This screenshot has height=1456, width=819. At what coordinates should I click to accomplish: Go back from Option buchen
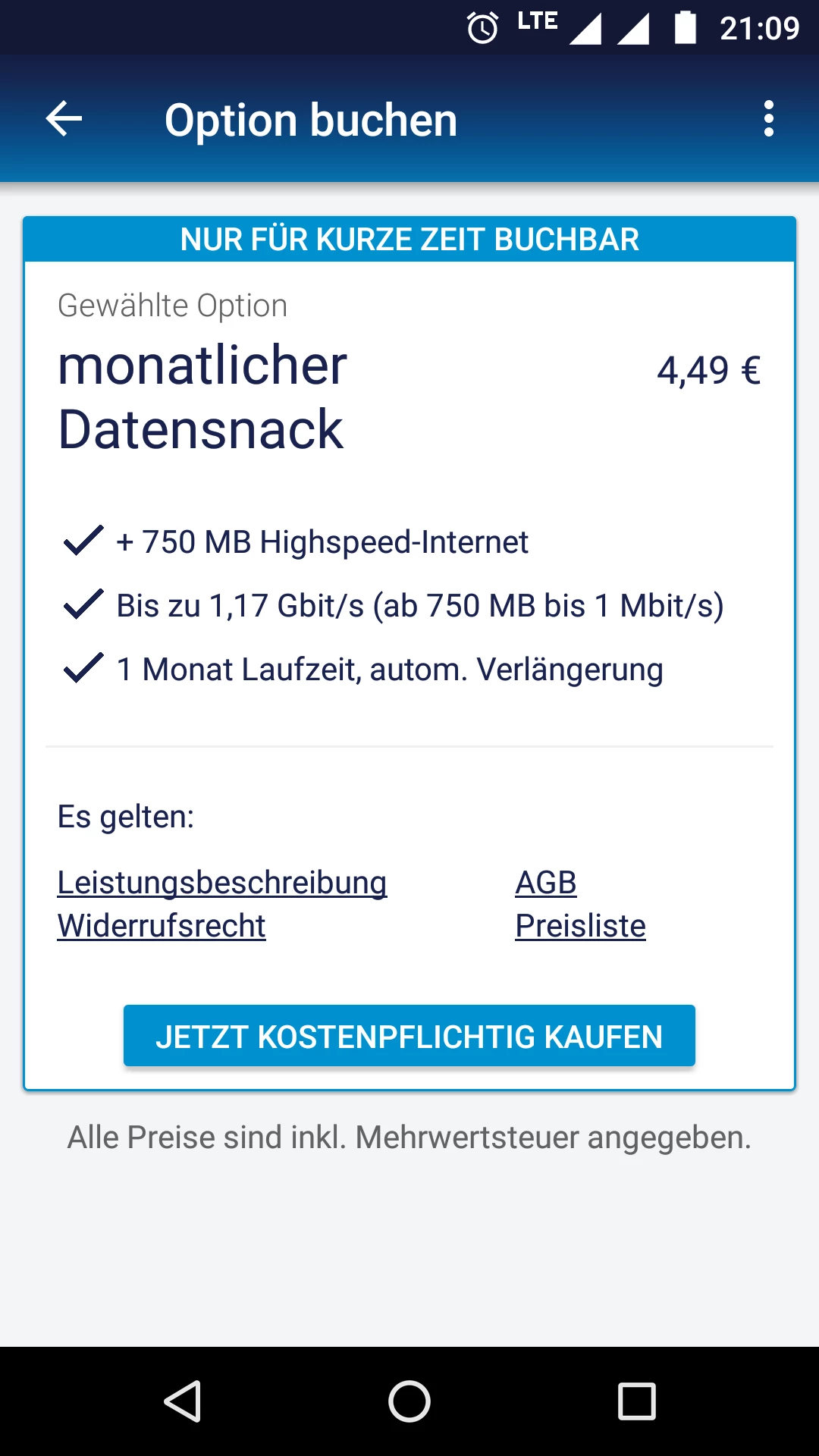[64, 119]
